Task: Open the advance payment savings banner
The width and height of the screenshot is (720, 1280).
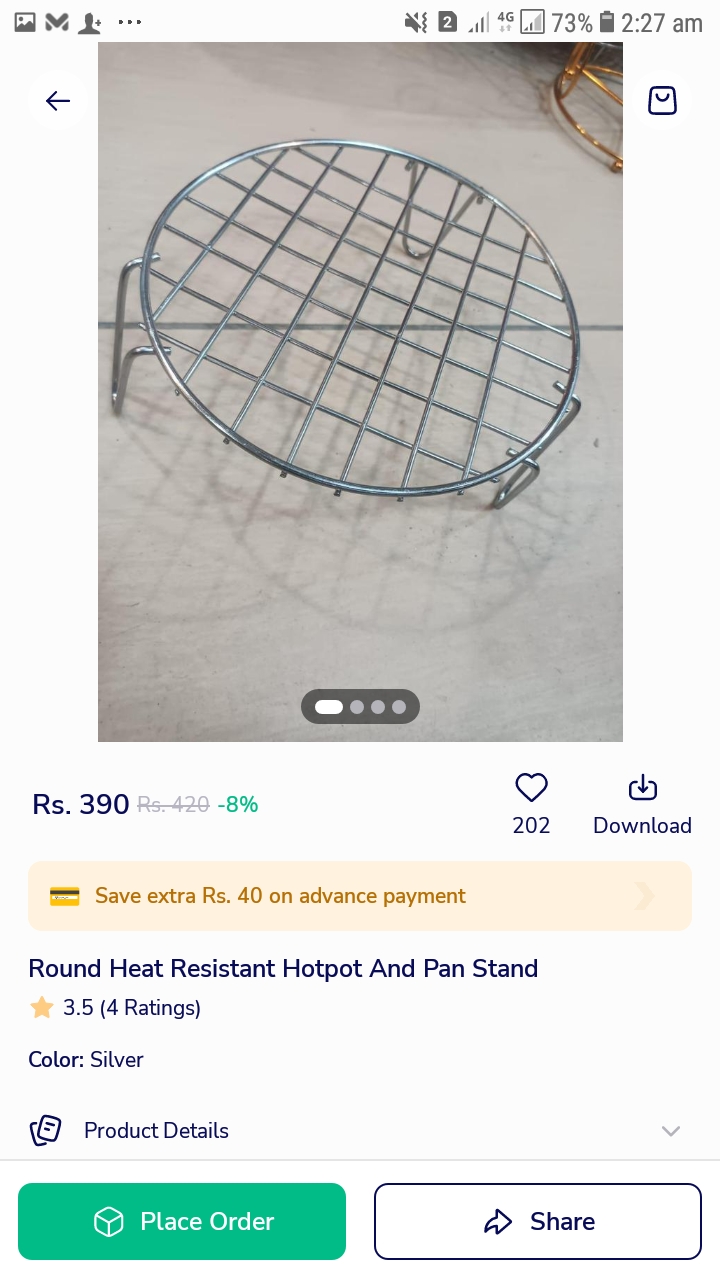Action: [x=360, y=896]
